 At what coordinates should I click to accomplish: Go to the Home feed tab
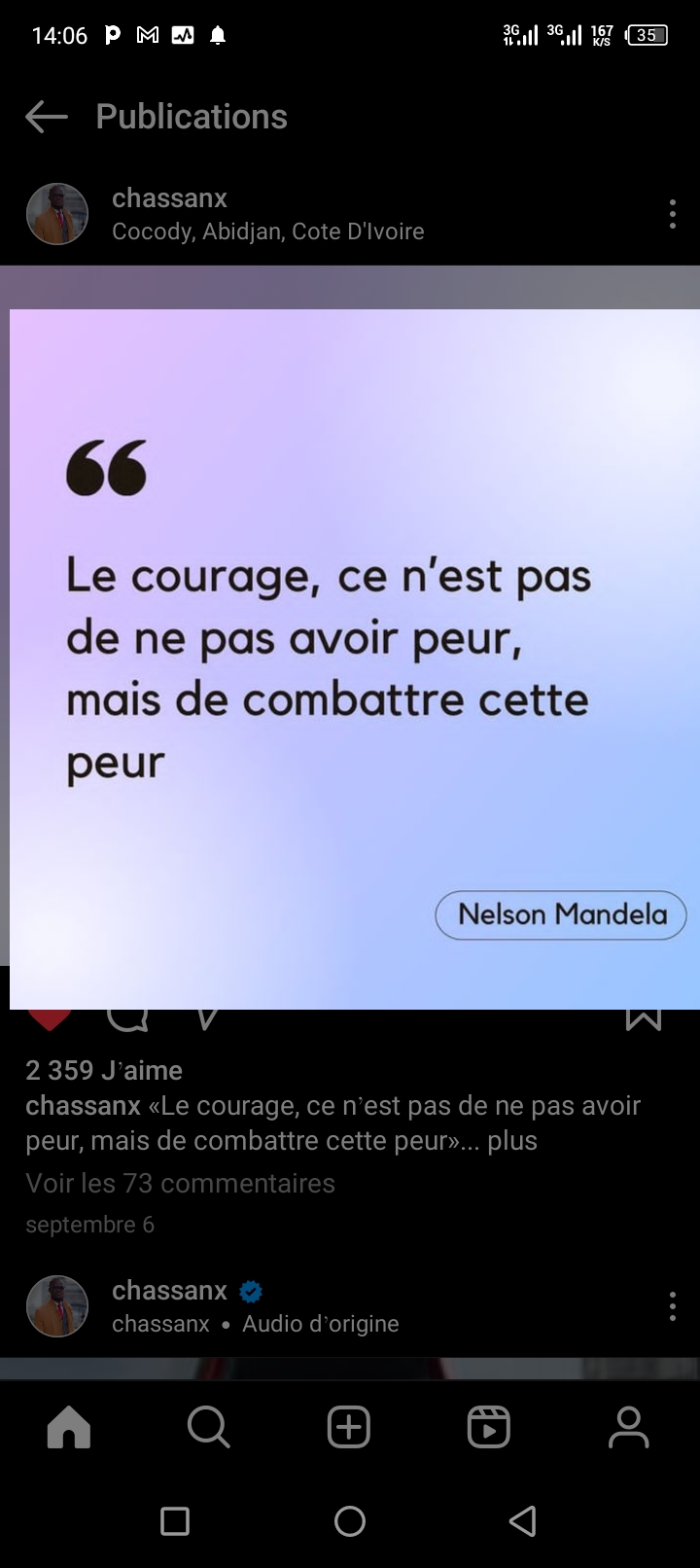click(x=69, y=1428)
